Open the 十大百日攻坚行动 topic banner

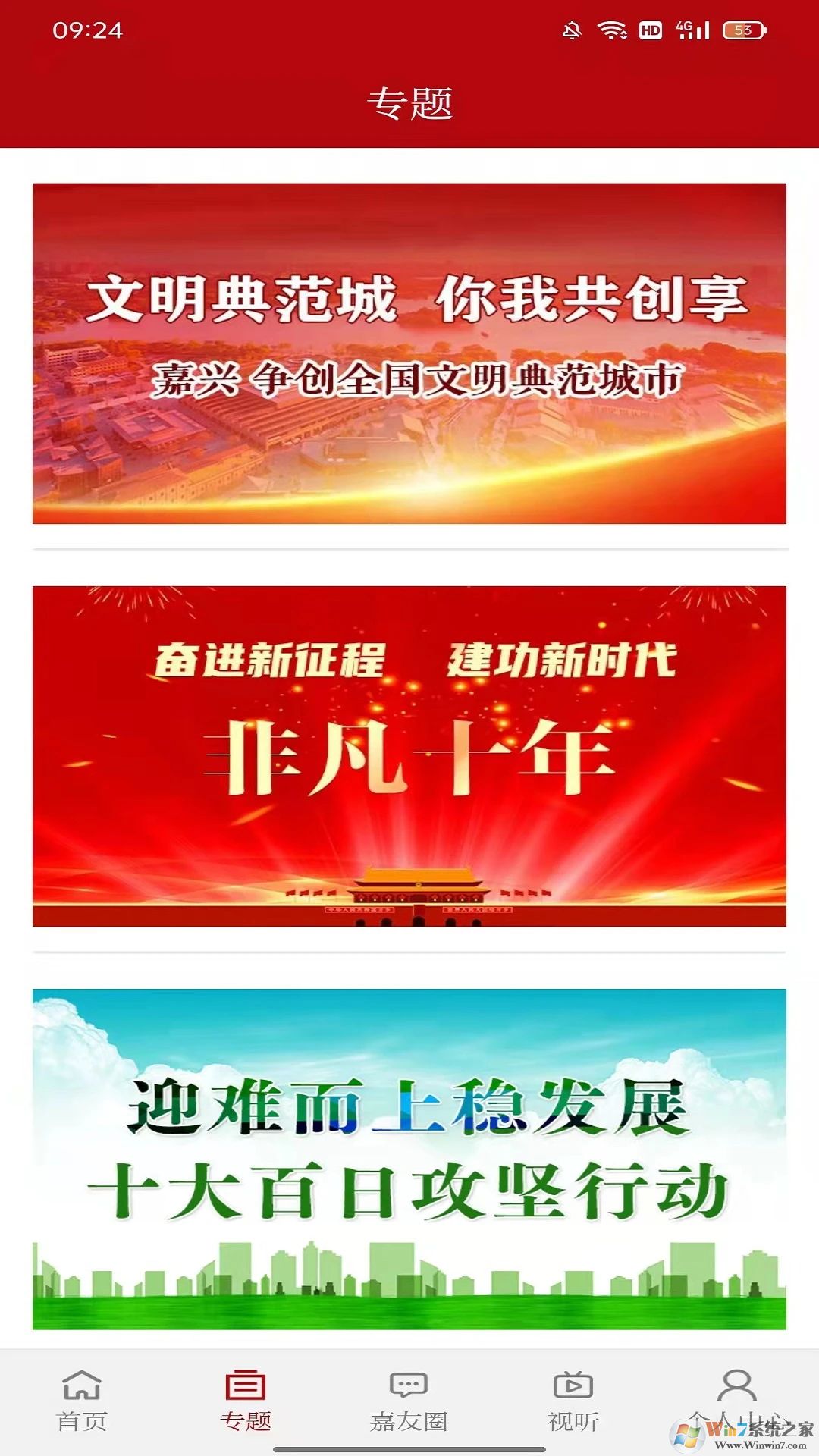tap(409, 1159)
